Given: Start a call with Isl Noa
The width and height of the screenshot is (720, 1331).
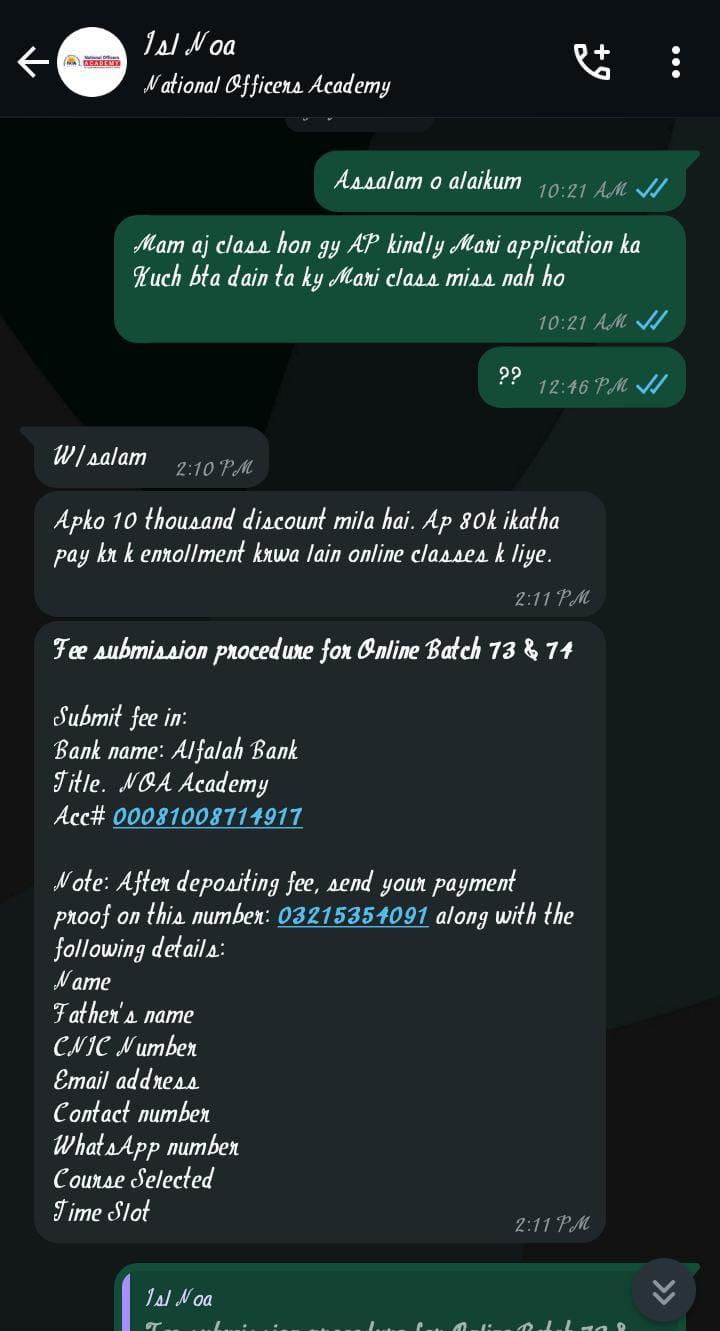Looking at the screenshot, I should tap(591, 62).
